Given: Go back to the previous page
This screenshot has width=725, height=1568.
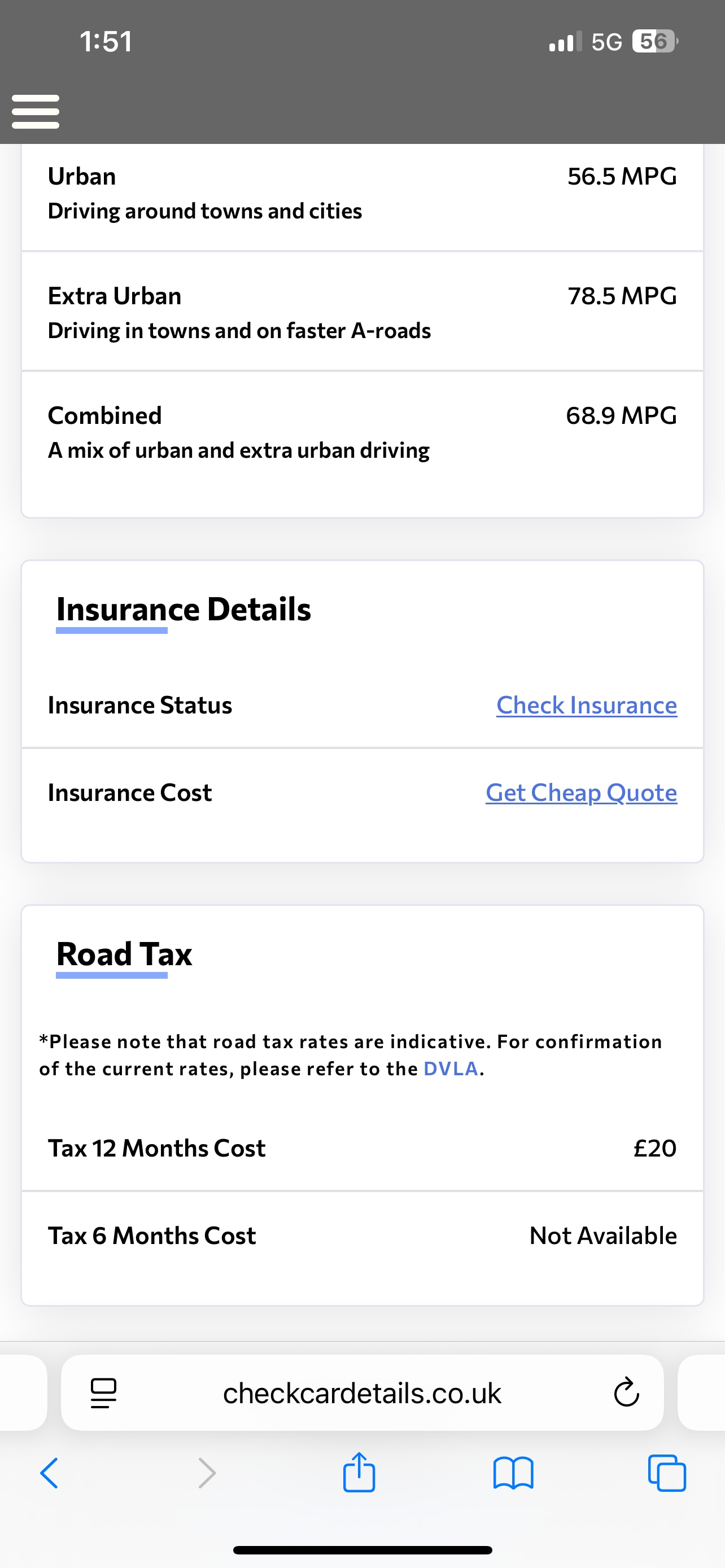Looking at the screenshot, I should pos(49,1473).
